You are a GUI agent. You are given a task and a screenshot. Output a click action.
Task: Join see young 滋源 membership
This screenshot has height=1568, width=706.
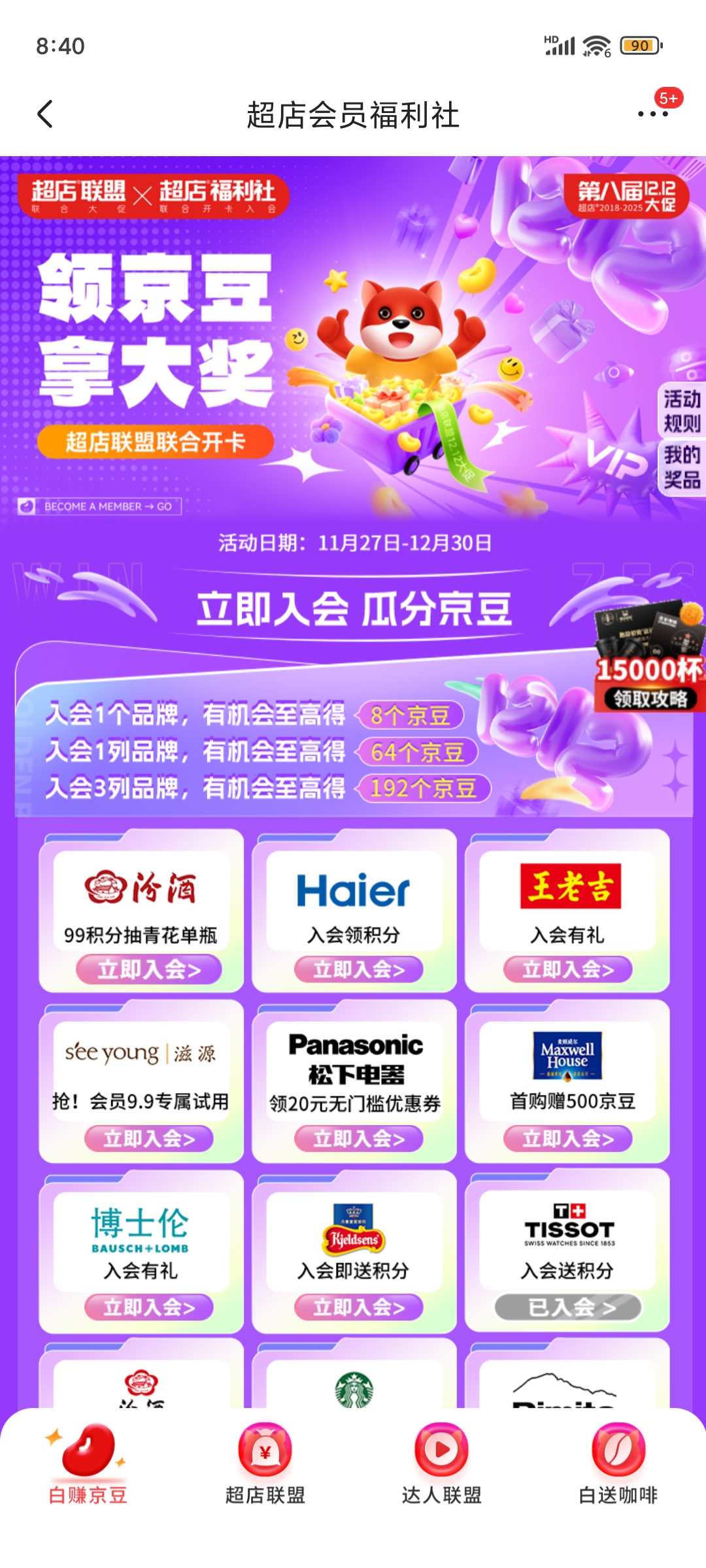point(149,1139)
